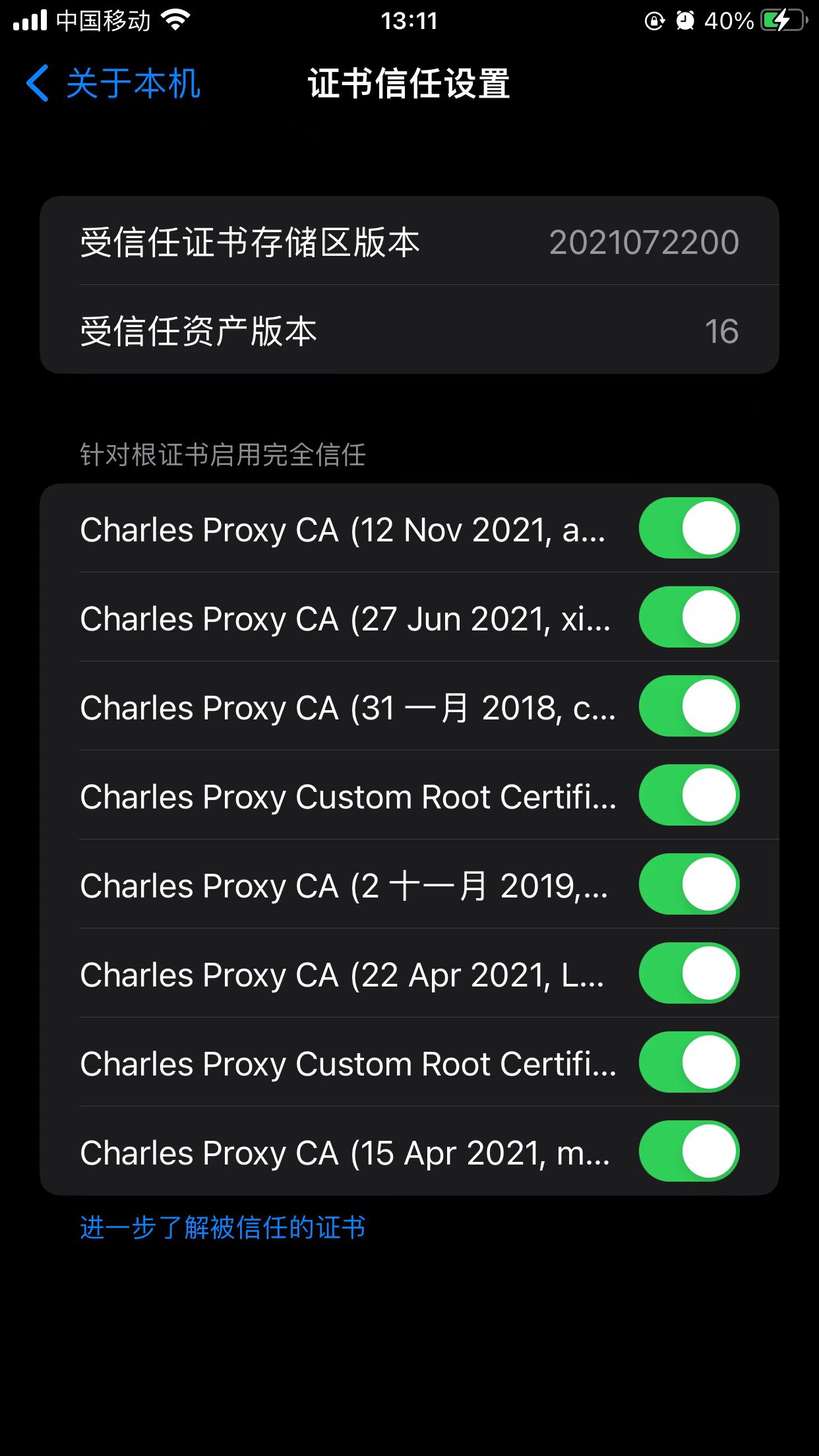Open the 进一步了解被信任的证书 link
The image size is (819, 1456).
pyautogui.click(x=223, y=1228)
